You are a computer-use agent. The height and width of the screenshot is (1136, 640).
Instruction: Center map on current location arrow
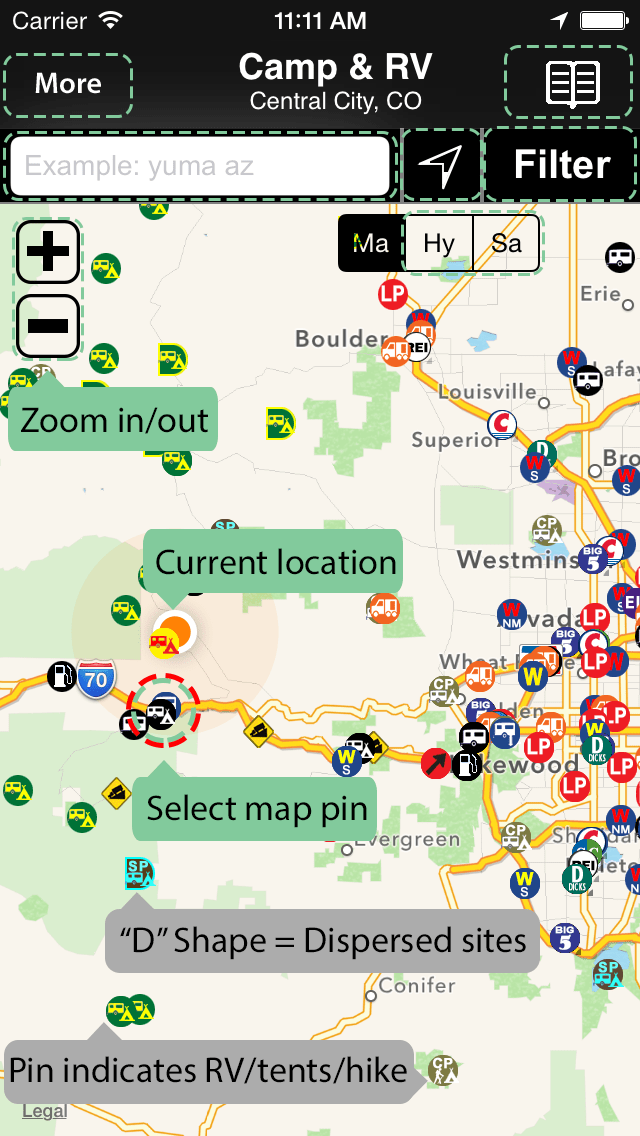pyautogui.click(x=441, y=165)
